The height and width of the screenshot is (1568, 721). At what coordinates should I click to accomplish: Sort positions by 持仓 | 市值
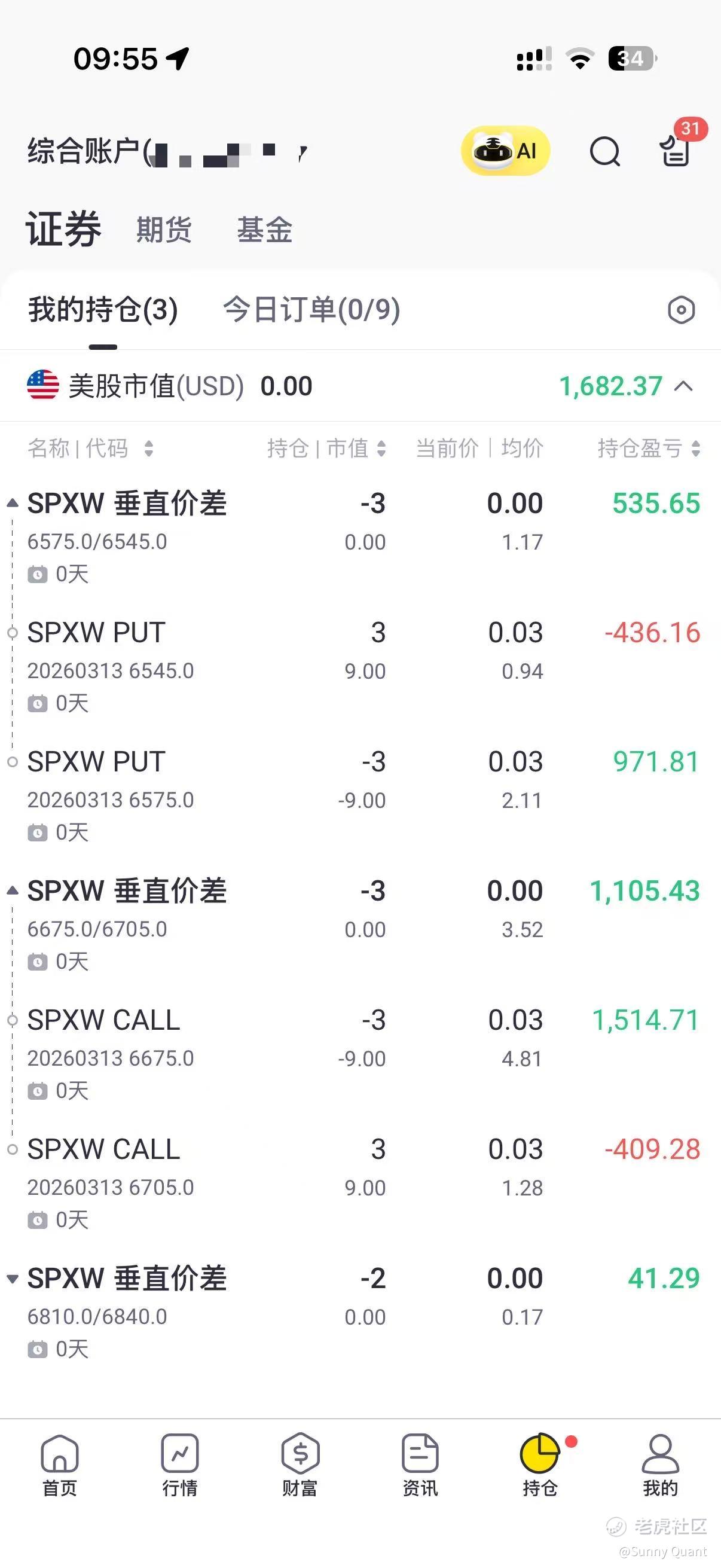tap(326, 449)
